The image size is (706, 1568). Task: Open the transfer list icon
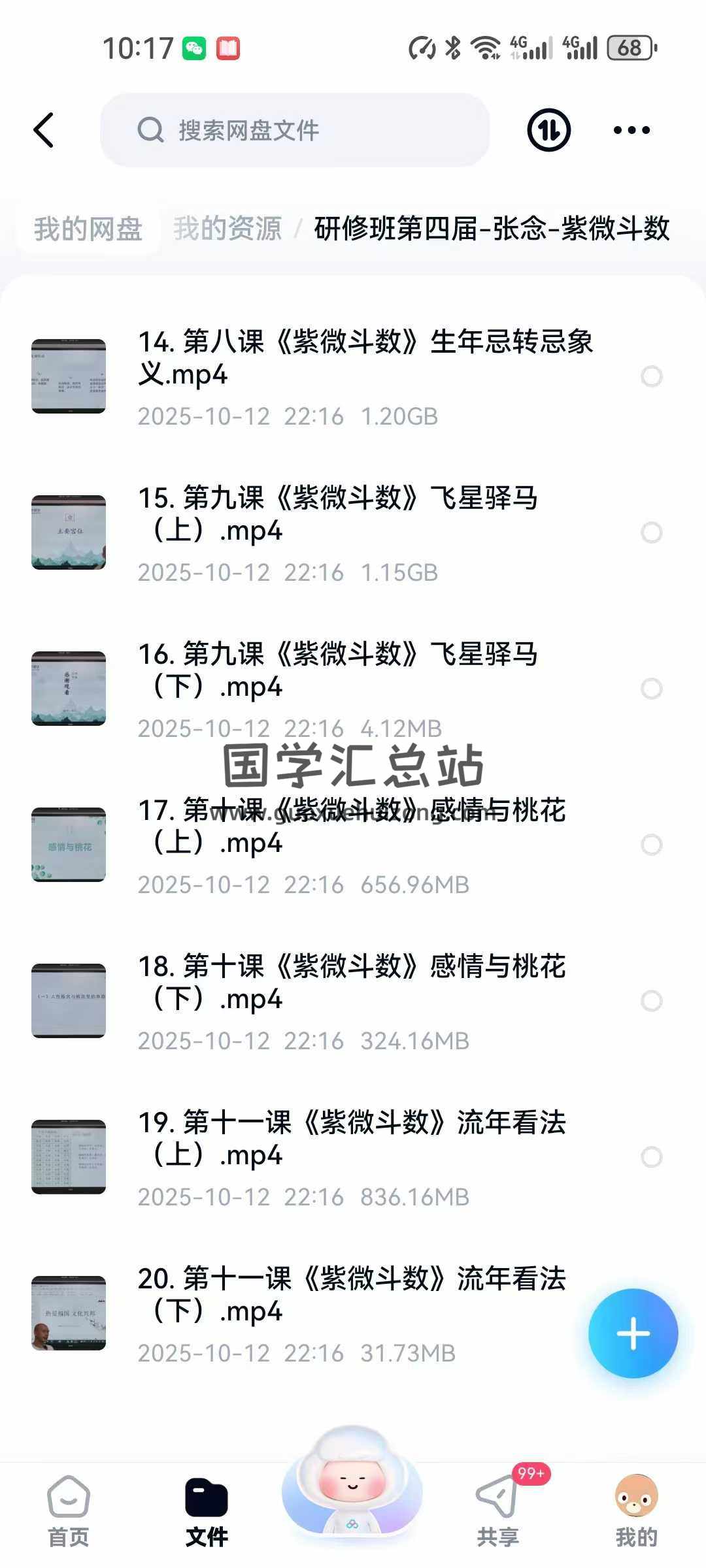click(548, 130)
